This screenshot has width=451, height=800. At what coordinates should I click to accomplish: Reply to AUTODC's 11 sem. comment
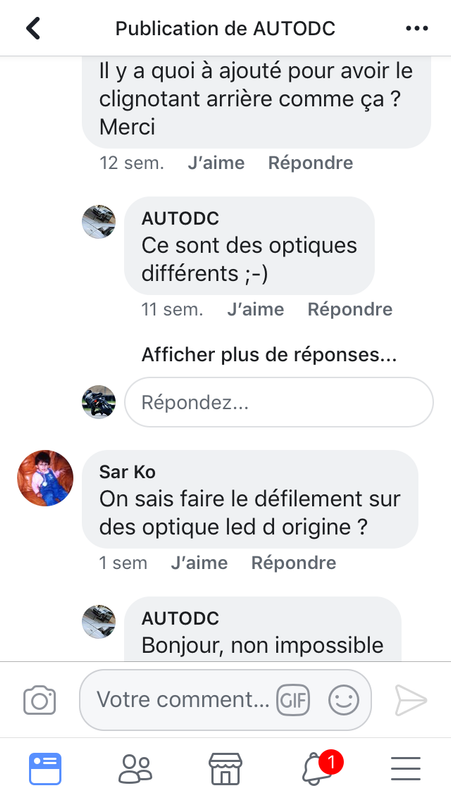(x=350, y=309)
